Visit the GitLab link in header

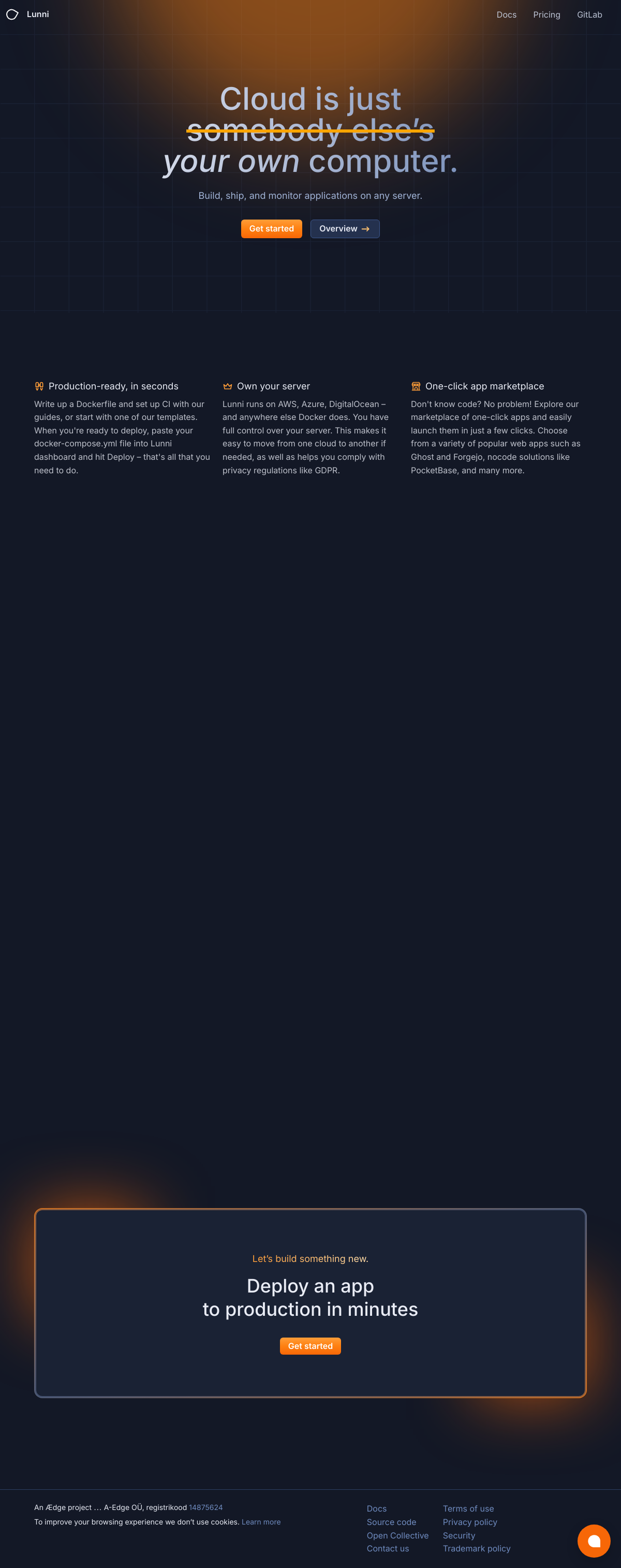589,14
